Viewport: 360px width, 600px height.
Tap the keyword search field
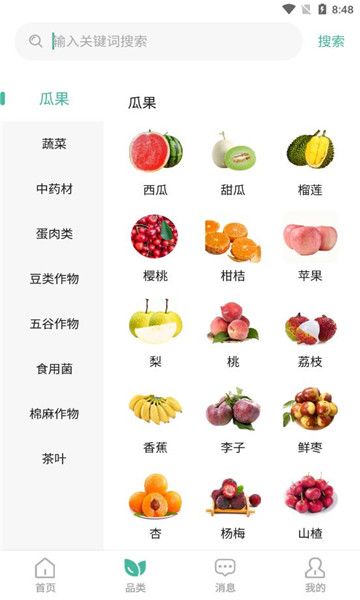click(x=158, y=41)
